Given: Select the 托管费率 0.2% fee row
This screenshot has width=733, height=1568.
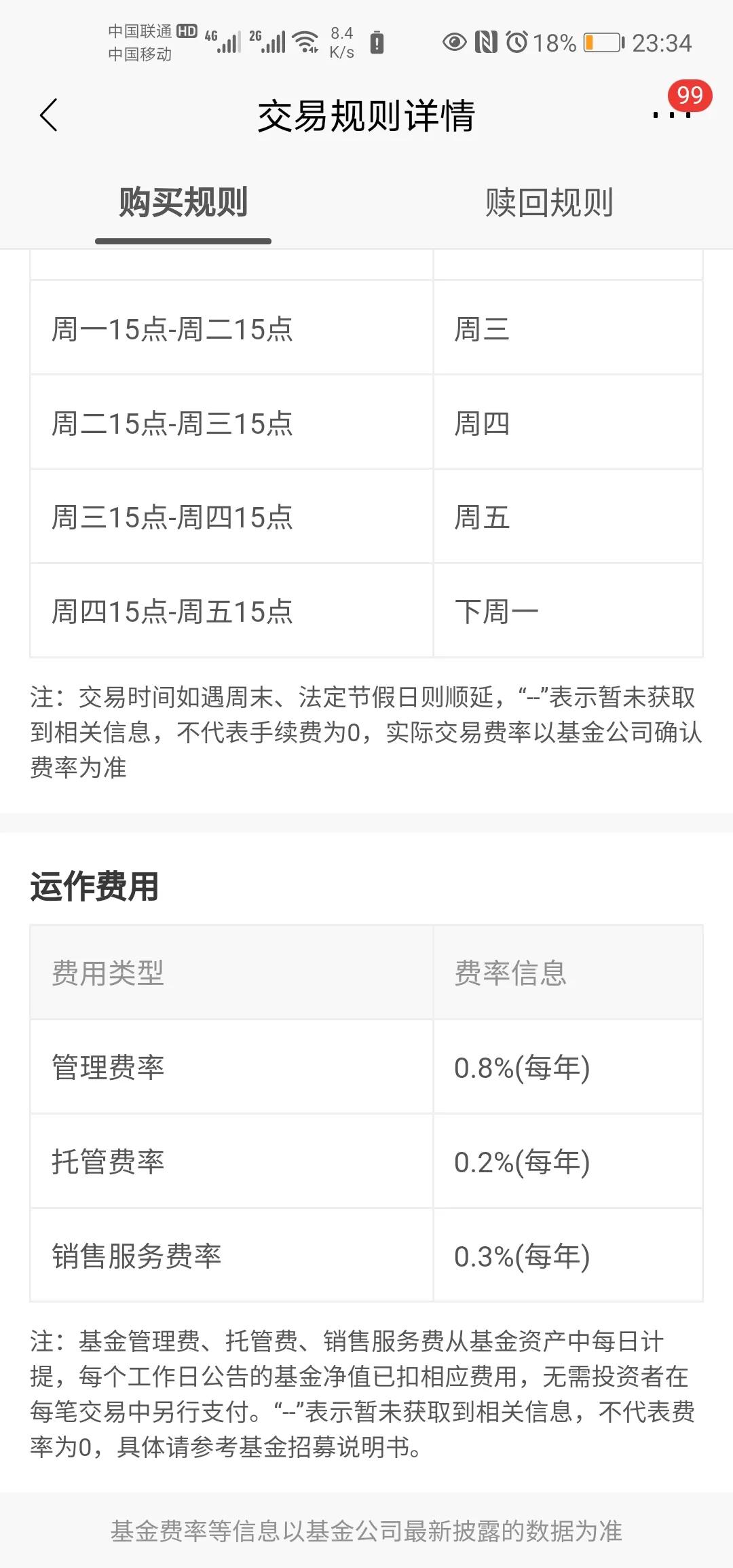Looking at the screenshot, I should (366, 1162).
